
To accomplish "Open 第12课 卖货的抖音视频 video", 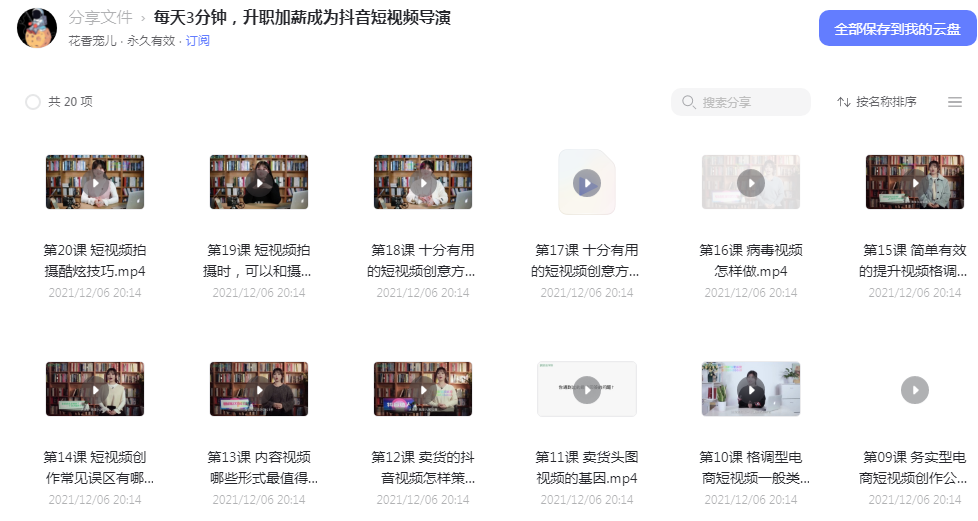I will tap(423, 389).
